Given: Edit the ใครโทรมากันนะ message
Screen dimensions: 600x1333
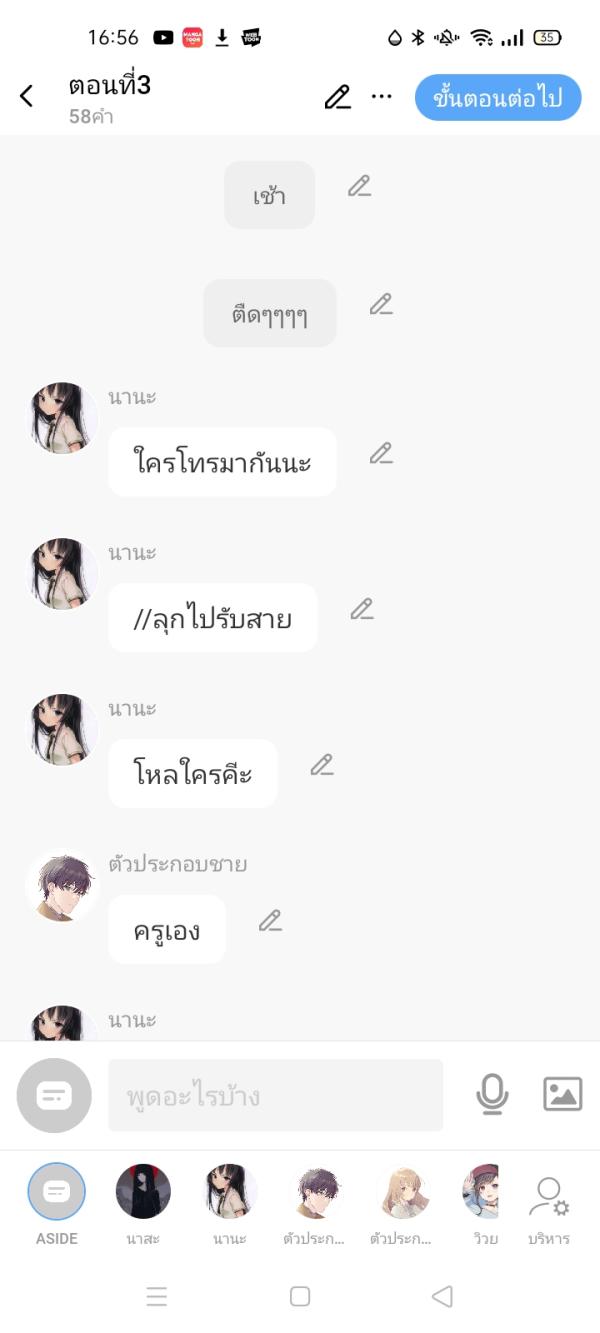Looking at the screenshot, I should click(381, 454).
